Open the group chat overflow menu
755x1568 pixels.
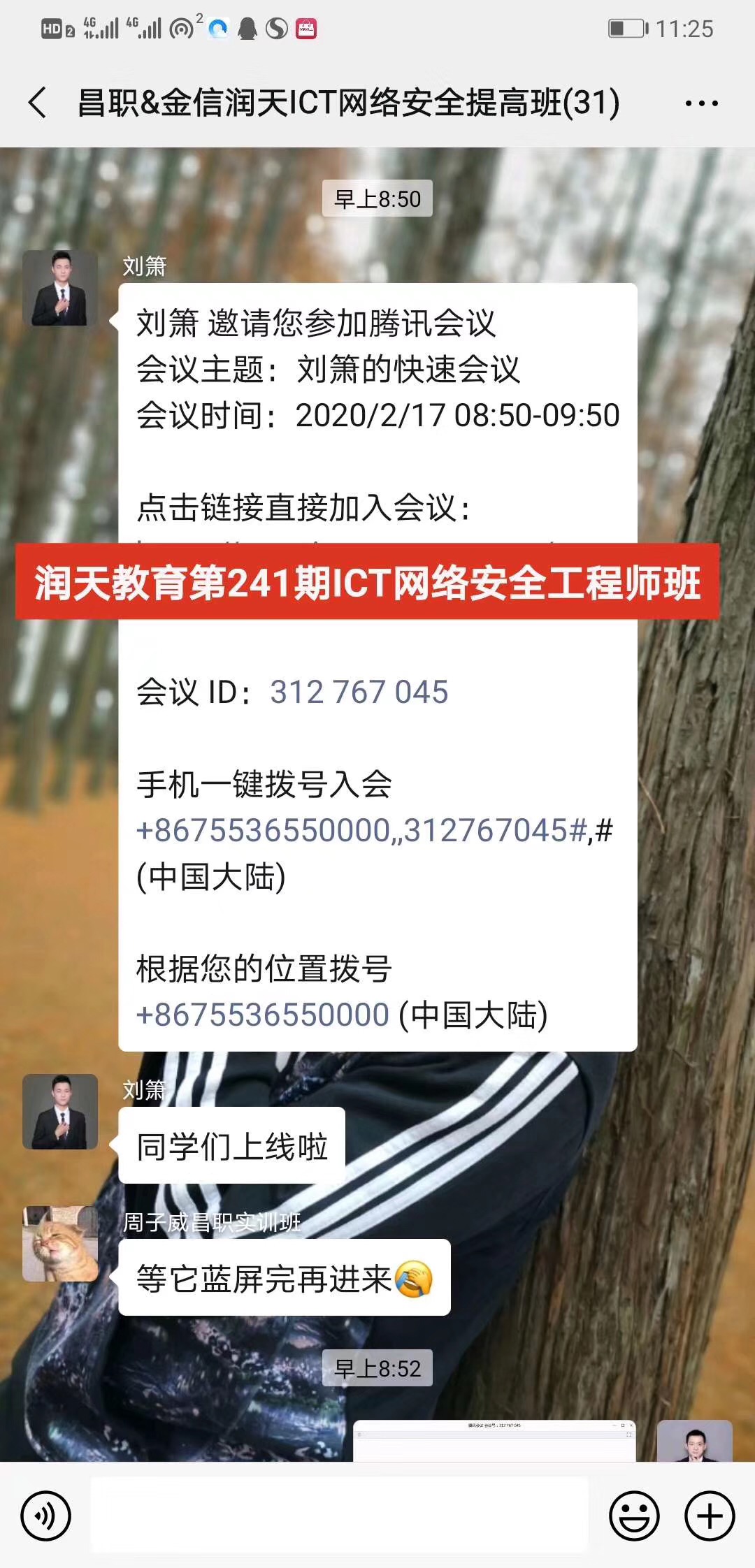701,103
